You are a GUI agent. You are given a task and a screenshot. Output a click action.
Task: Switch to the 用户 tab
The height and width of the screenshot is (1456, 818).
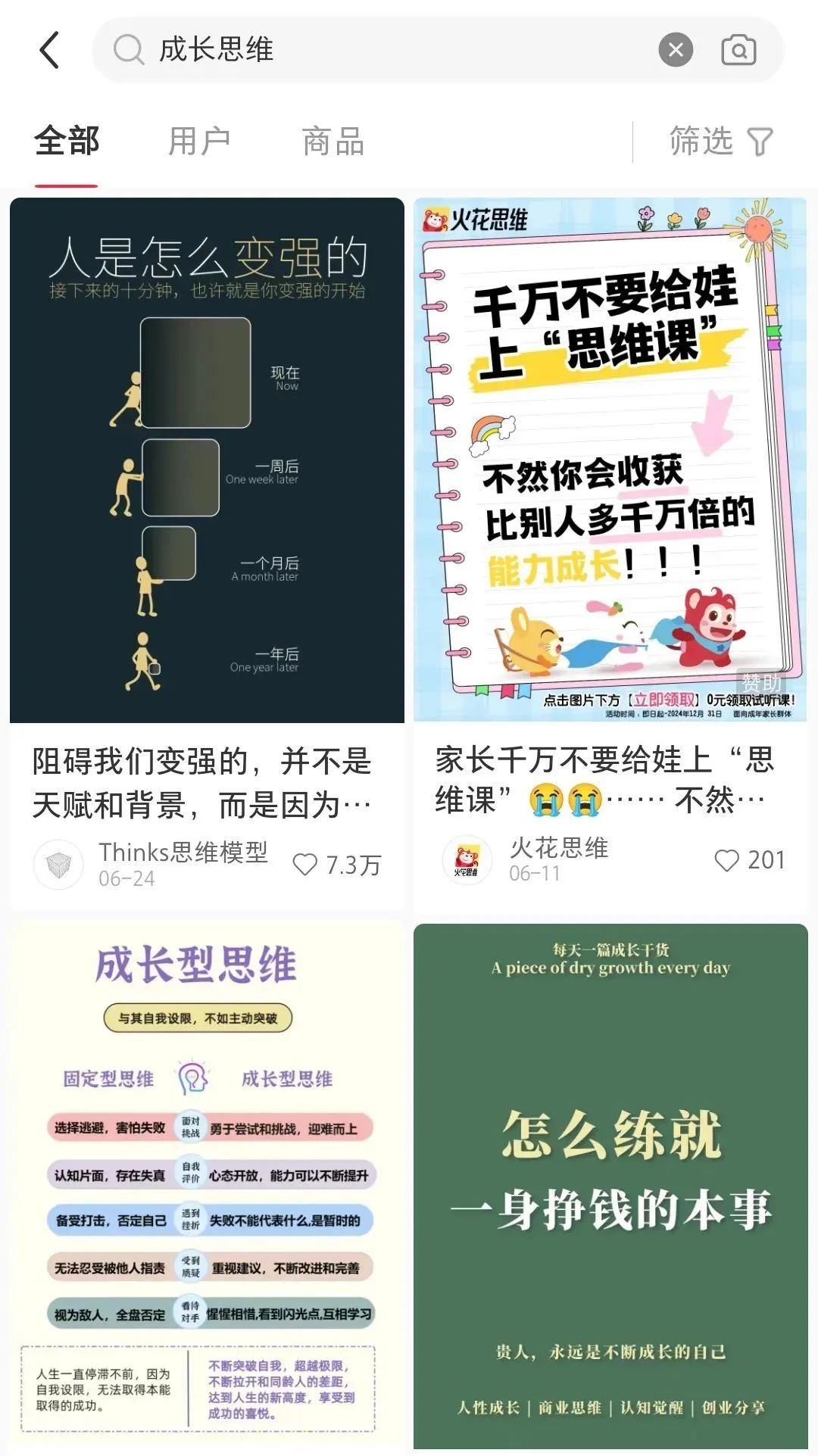199,142
